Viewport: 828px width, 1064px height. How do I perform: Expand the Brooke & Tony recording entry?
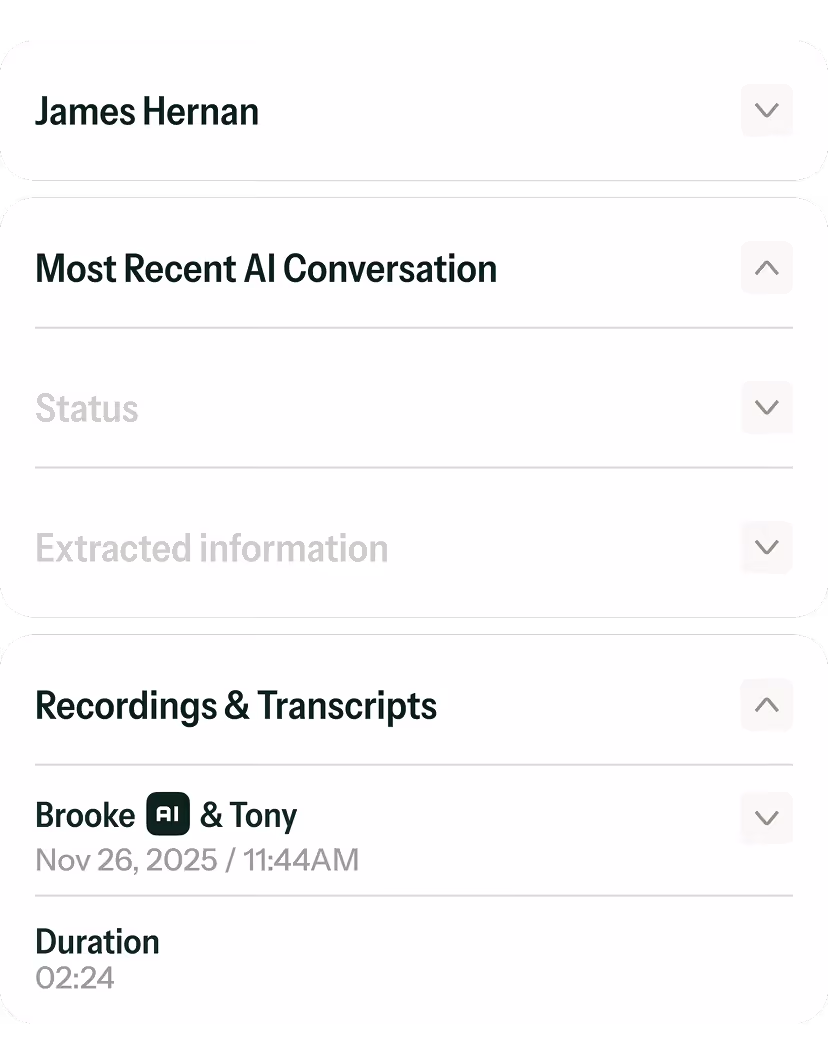pos(766,817)
